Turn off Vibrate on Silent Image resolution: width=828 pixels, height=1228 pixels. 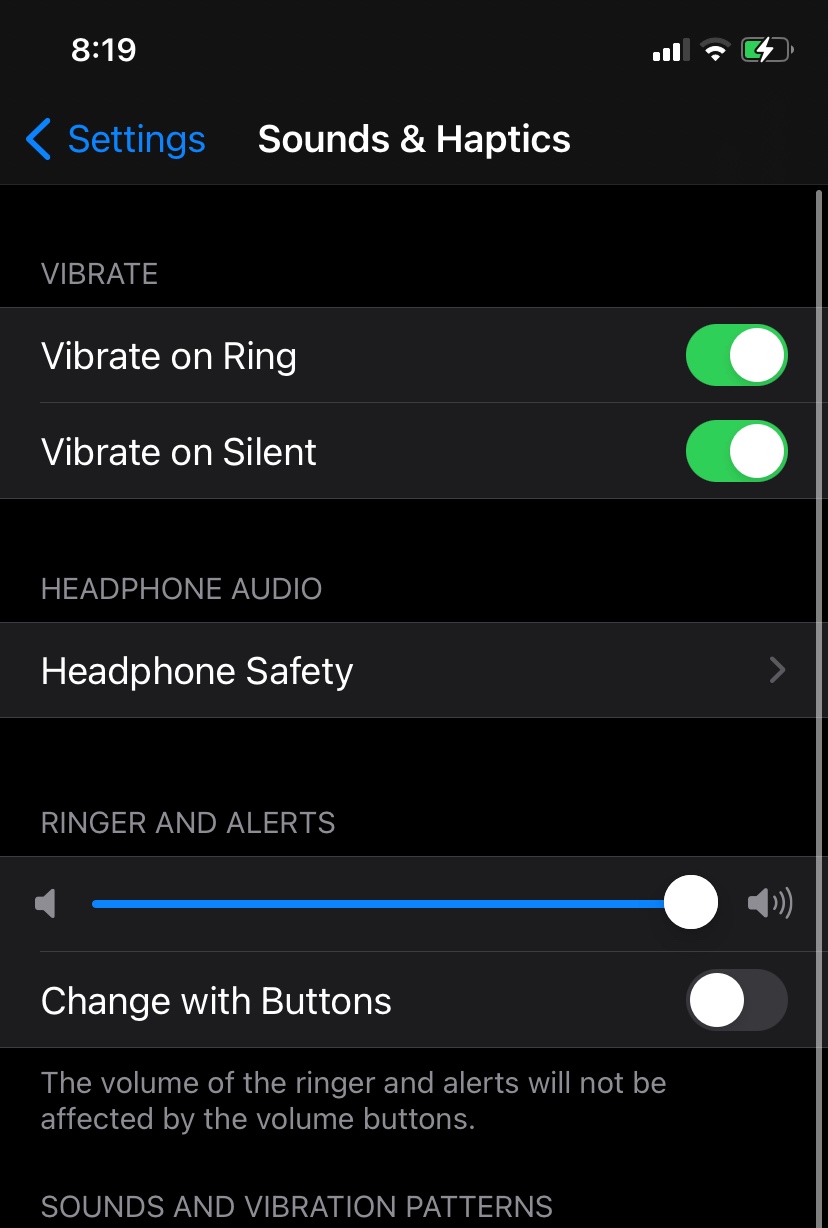pyautogui.click(x=736, y=451)
